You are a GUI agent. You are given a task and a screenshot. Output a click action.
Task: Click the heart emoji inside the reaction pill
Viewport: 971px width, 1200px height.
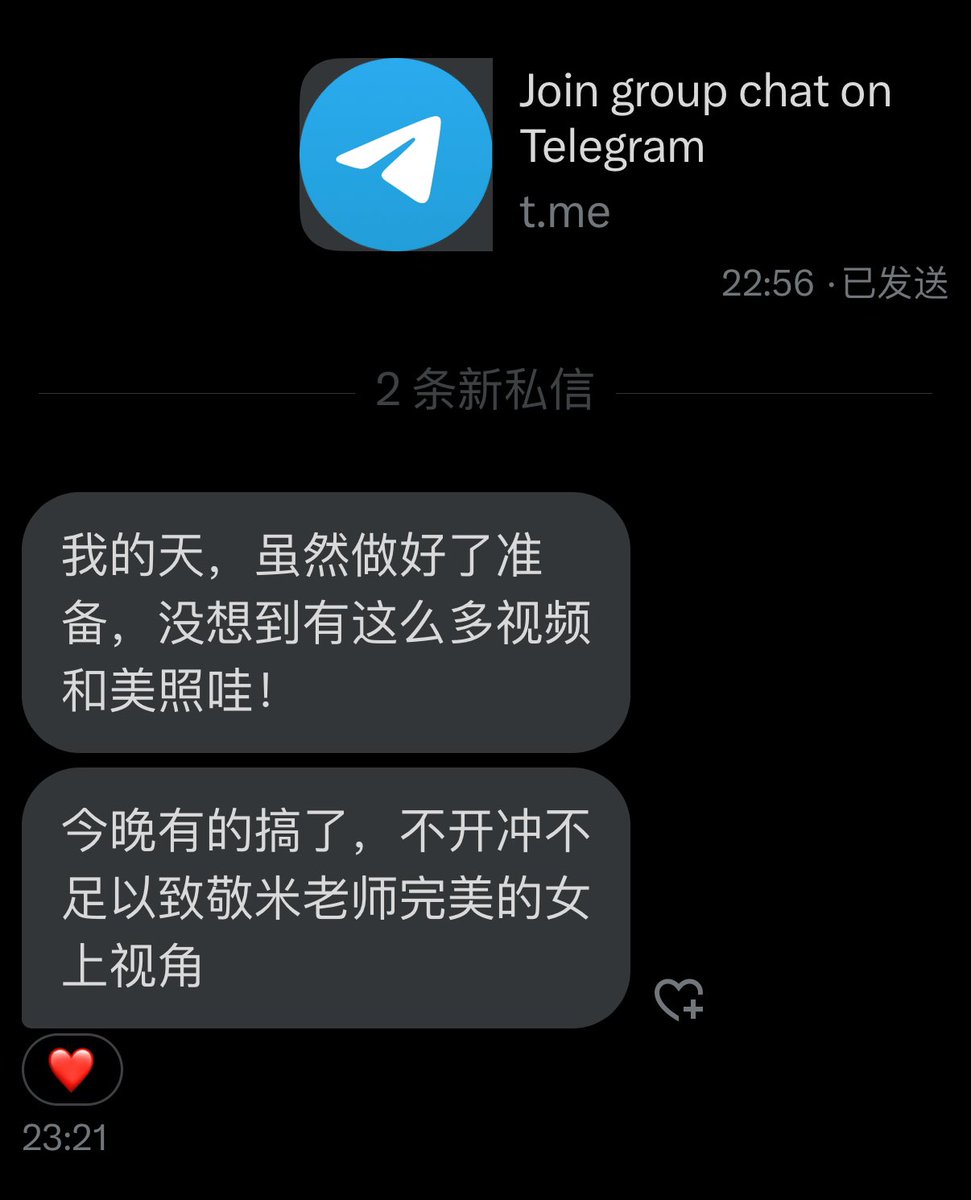71,1068
